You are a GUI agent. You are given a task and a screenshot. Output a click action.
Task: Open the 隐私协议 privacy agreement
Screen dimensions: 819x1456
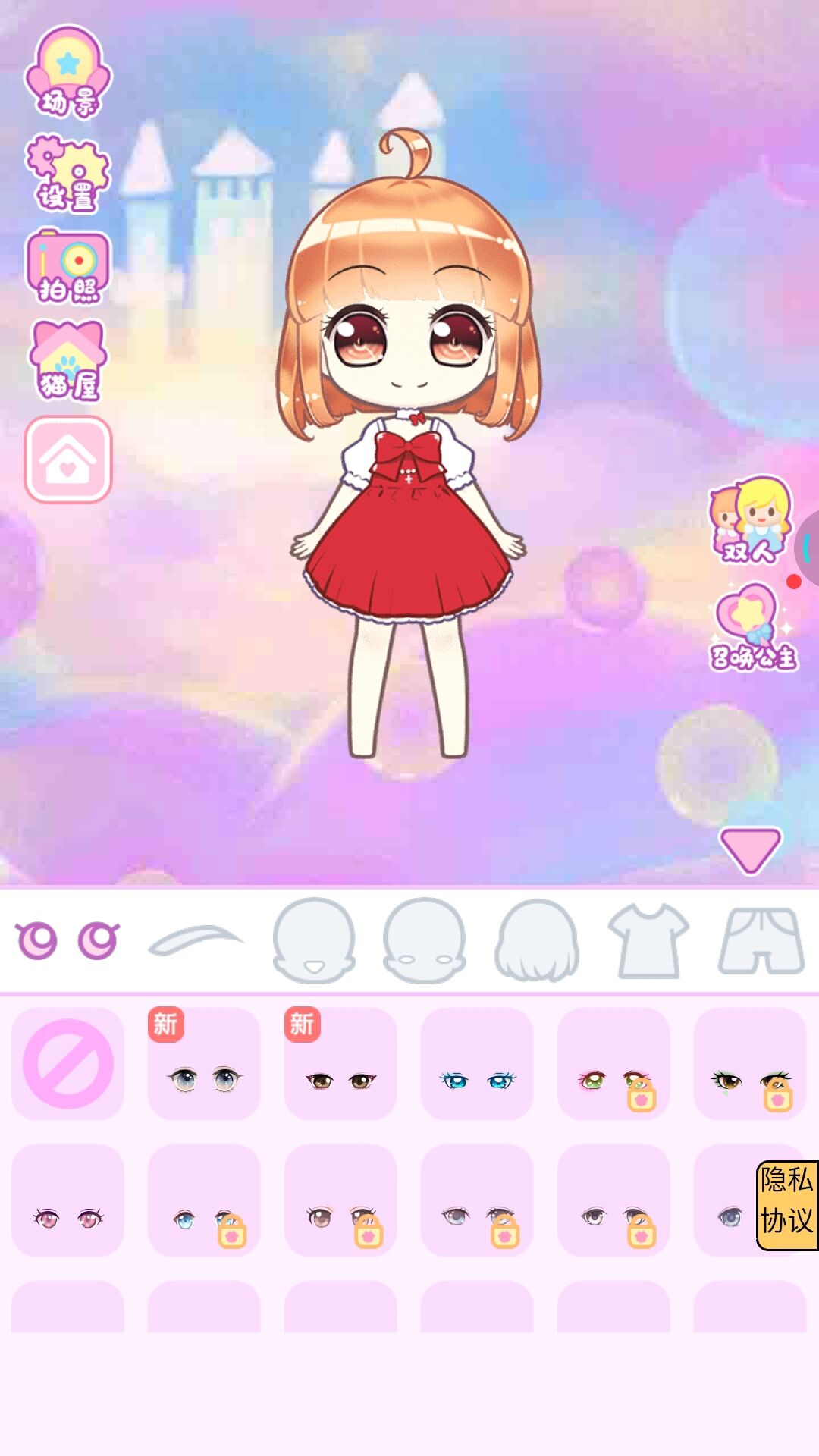tap(786, 1205)
